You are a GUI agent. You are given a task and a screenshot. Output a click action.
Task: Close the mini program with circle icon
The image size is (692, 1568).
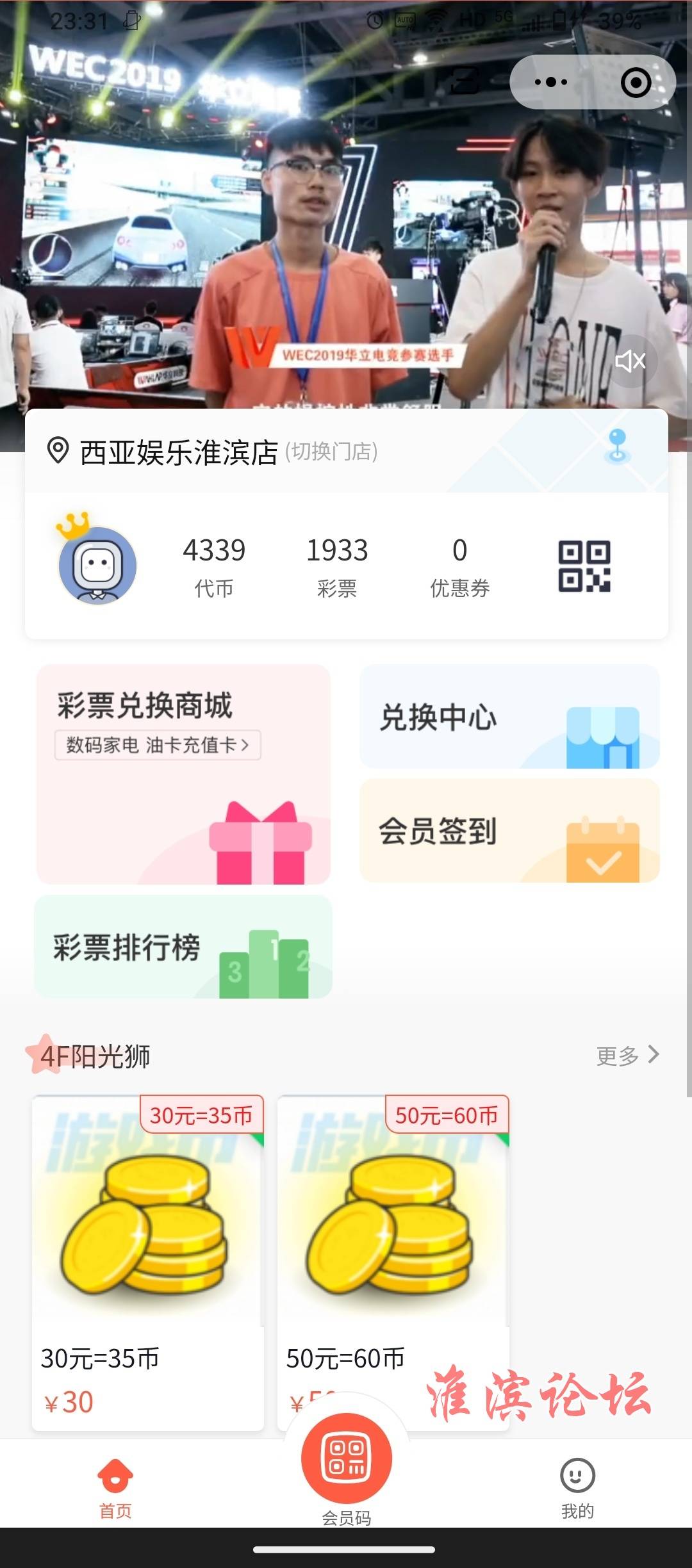[x=636, y=82]
